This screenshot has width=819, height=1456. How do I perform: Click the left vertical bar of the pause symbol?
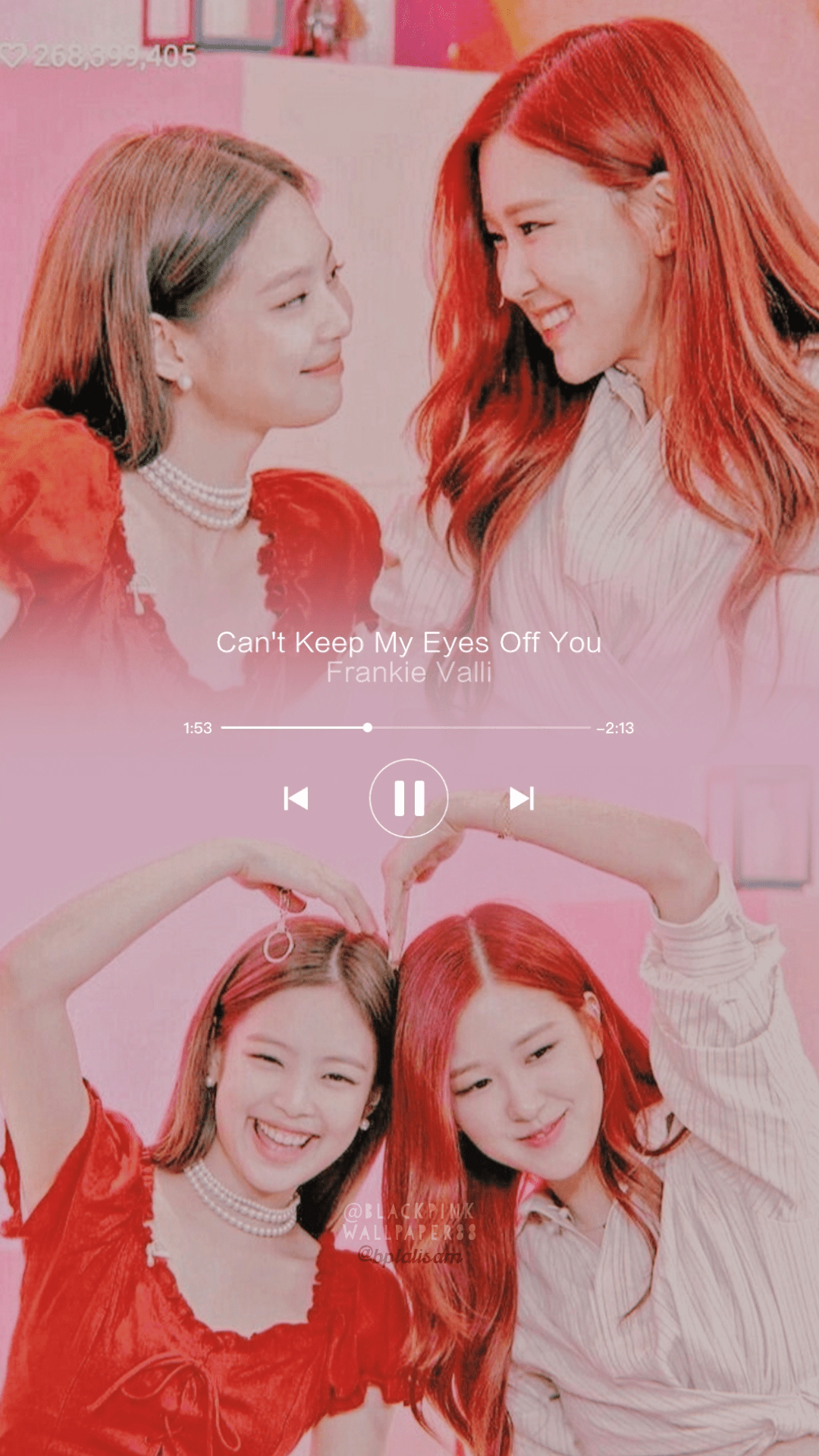[400, 798]
